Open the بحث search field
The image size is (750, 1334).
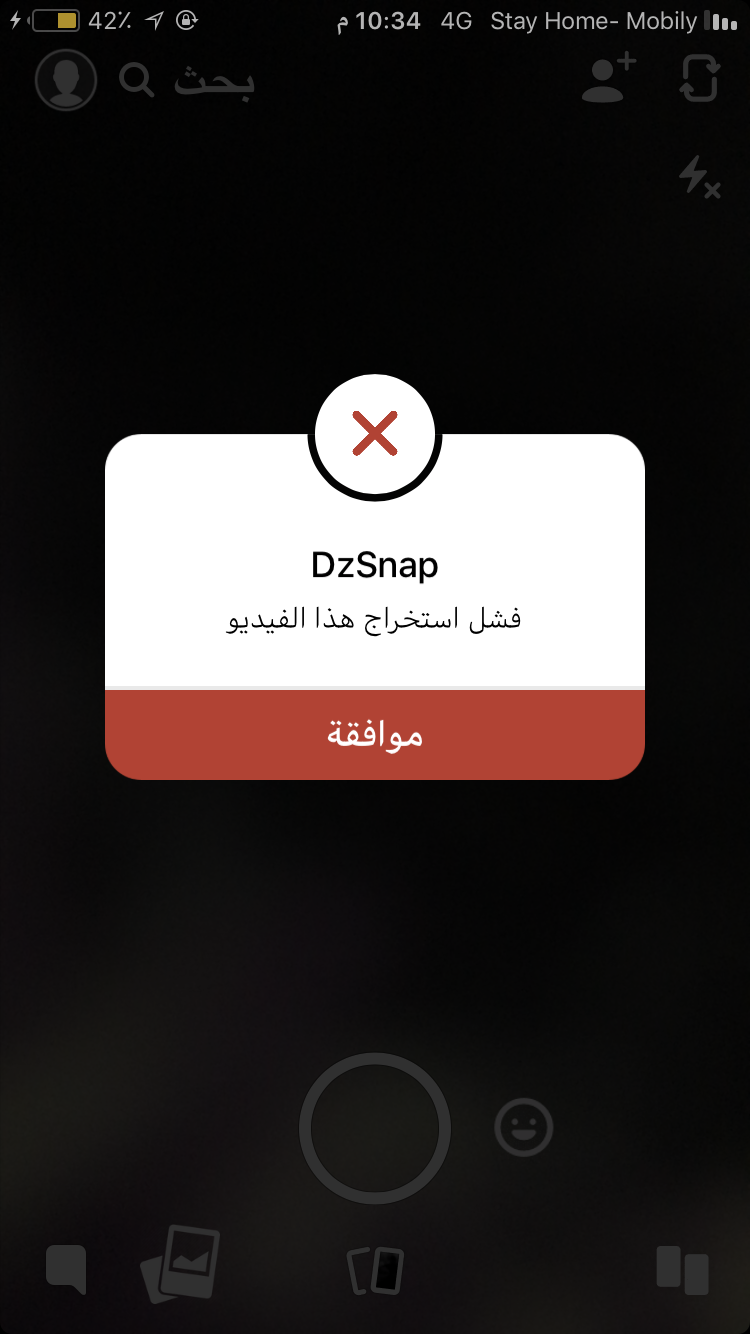pyautogui.click(x=187, y=80)
